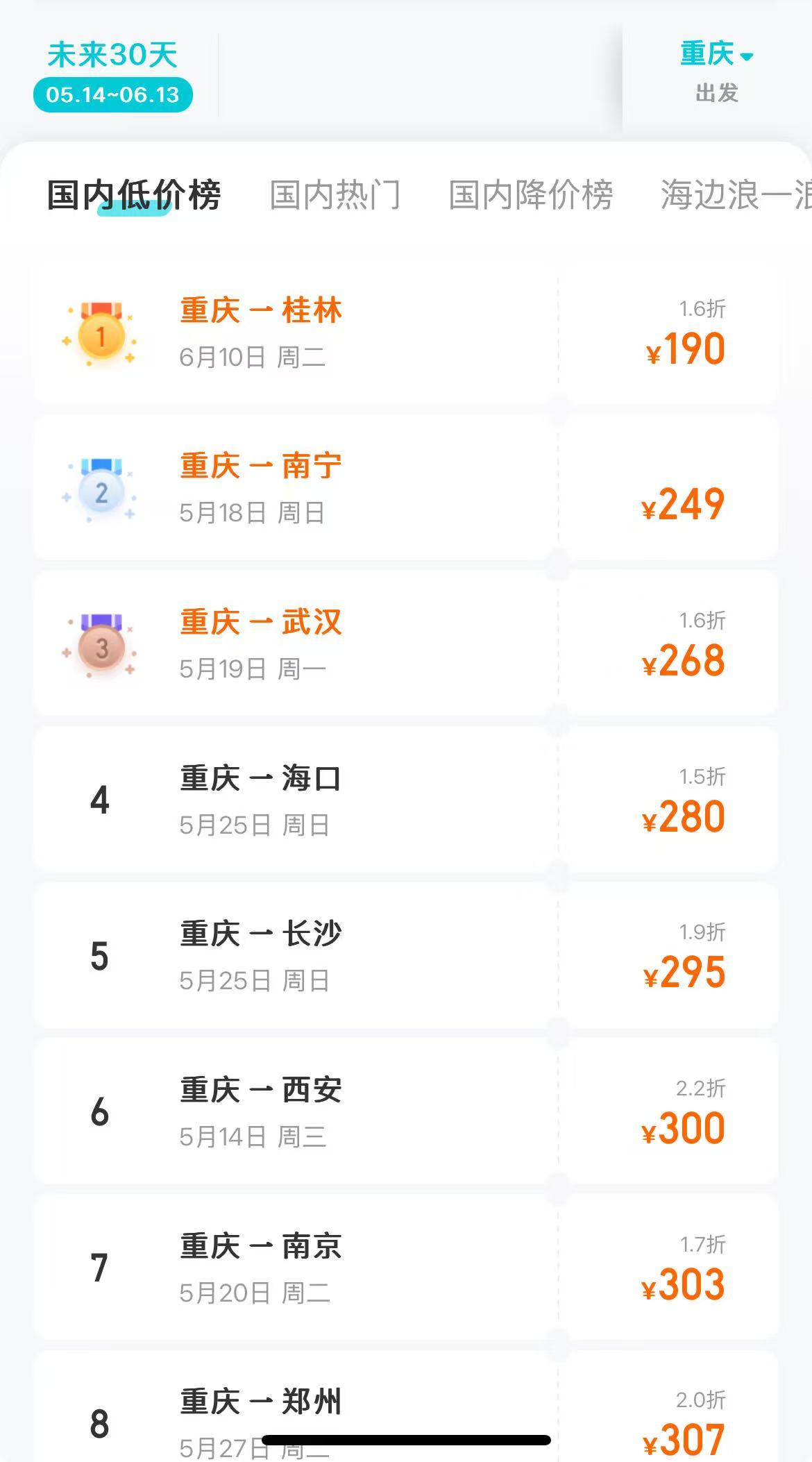This screenshot has width=812, height=1462.
Task: View the 重庆 to 武汉 flight deal
Action: [405, 644]
